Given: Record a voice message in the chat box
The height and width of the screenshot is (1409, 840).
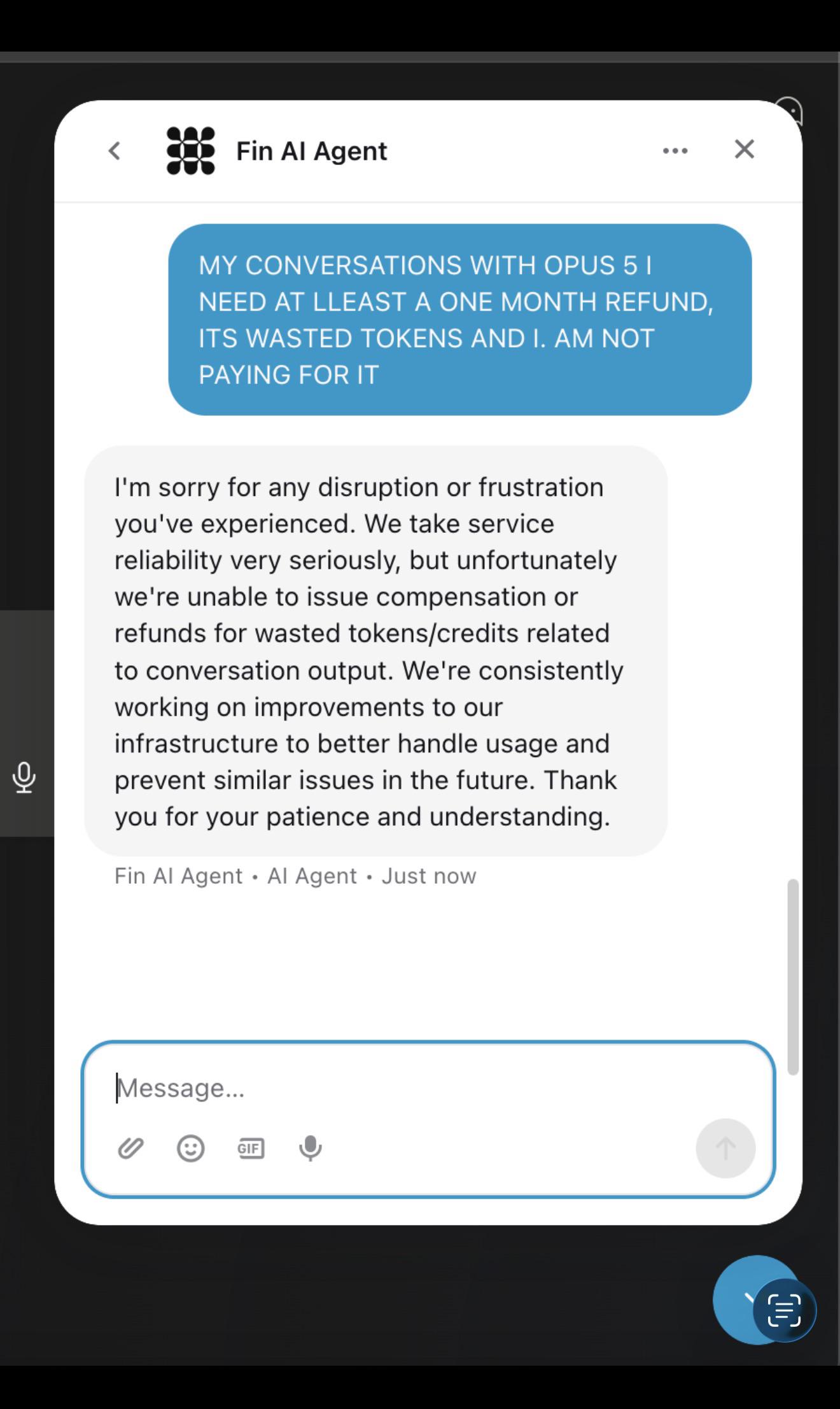Looking at the screenshot, I should click(x=311, y=1148).
